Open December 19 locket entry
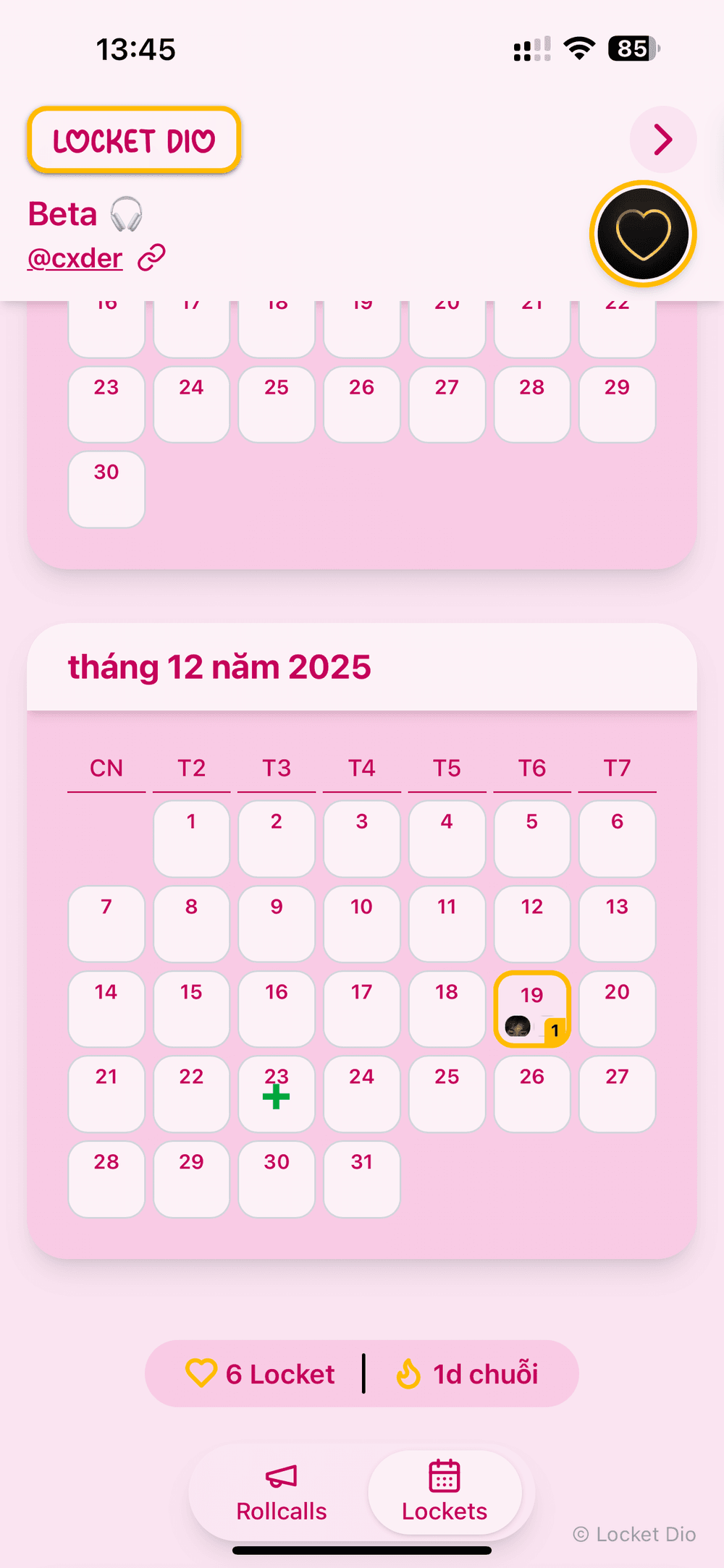 pyautogui.click(x=532, y=1009)
